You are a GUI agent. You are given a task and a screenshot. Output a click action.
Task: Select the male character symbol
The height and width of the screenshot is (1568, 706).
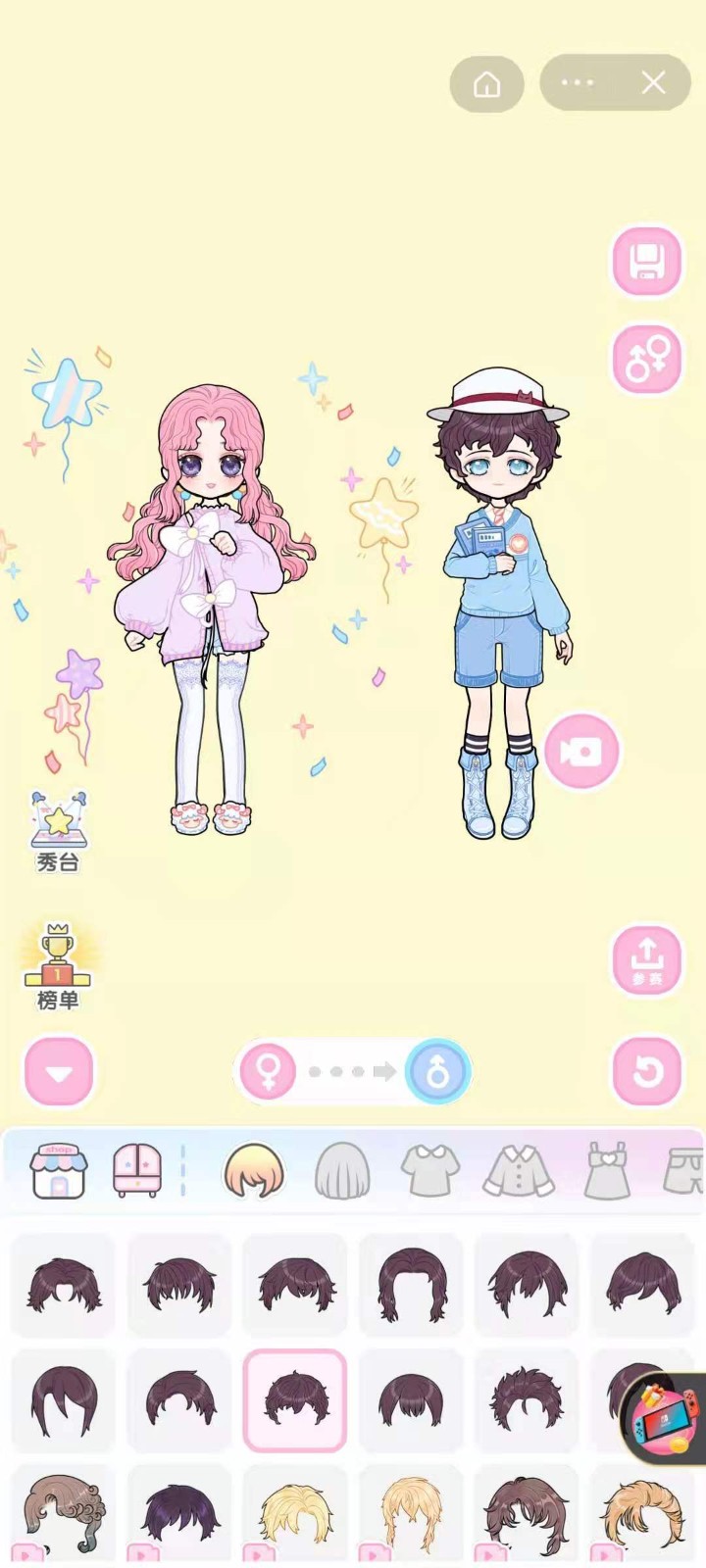click(437, 1071)
